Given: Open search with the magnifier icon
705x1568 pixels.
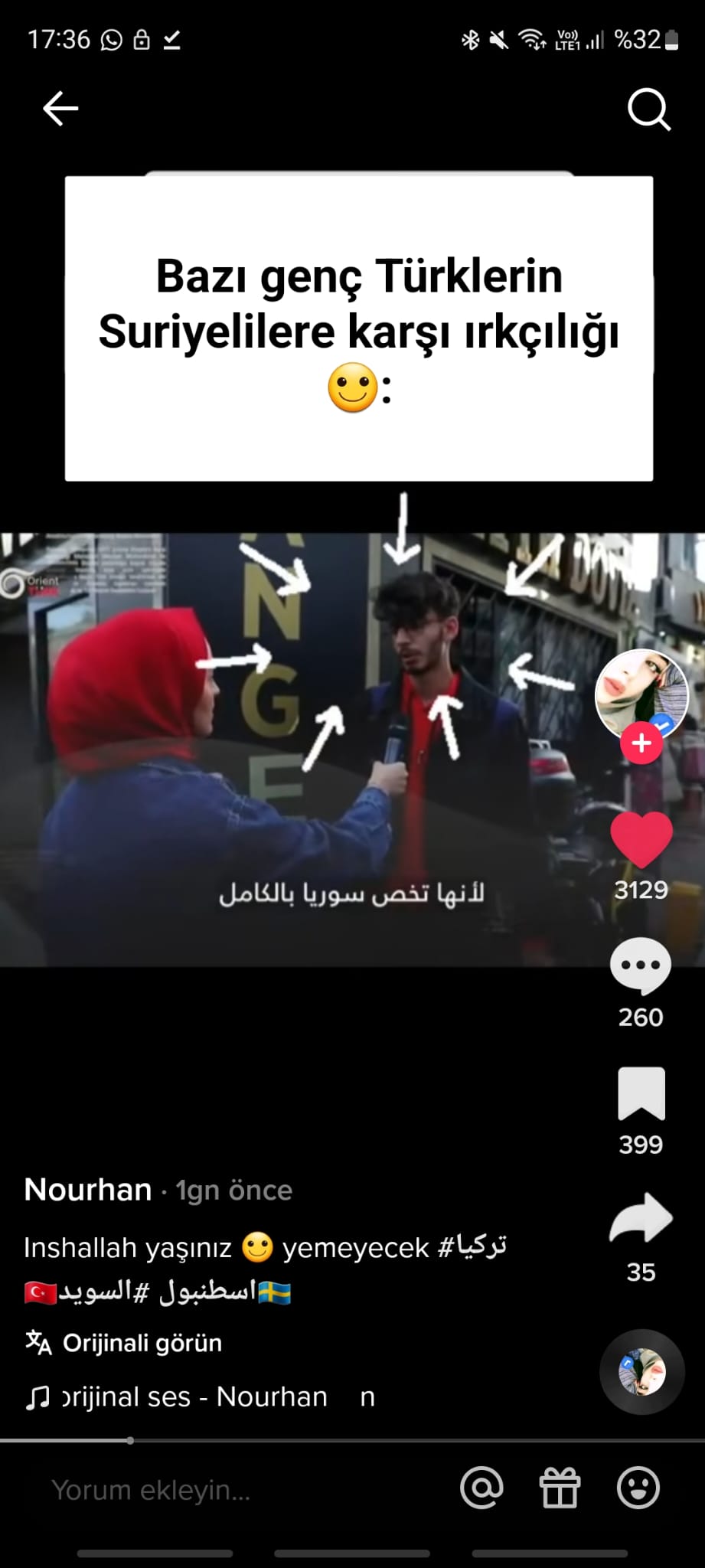Looking at the screenshot, I should pos(648,110).
